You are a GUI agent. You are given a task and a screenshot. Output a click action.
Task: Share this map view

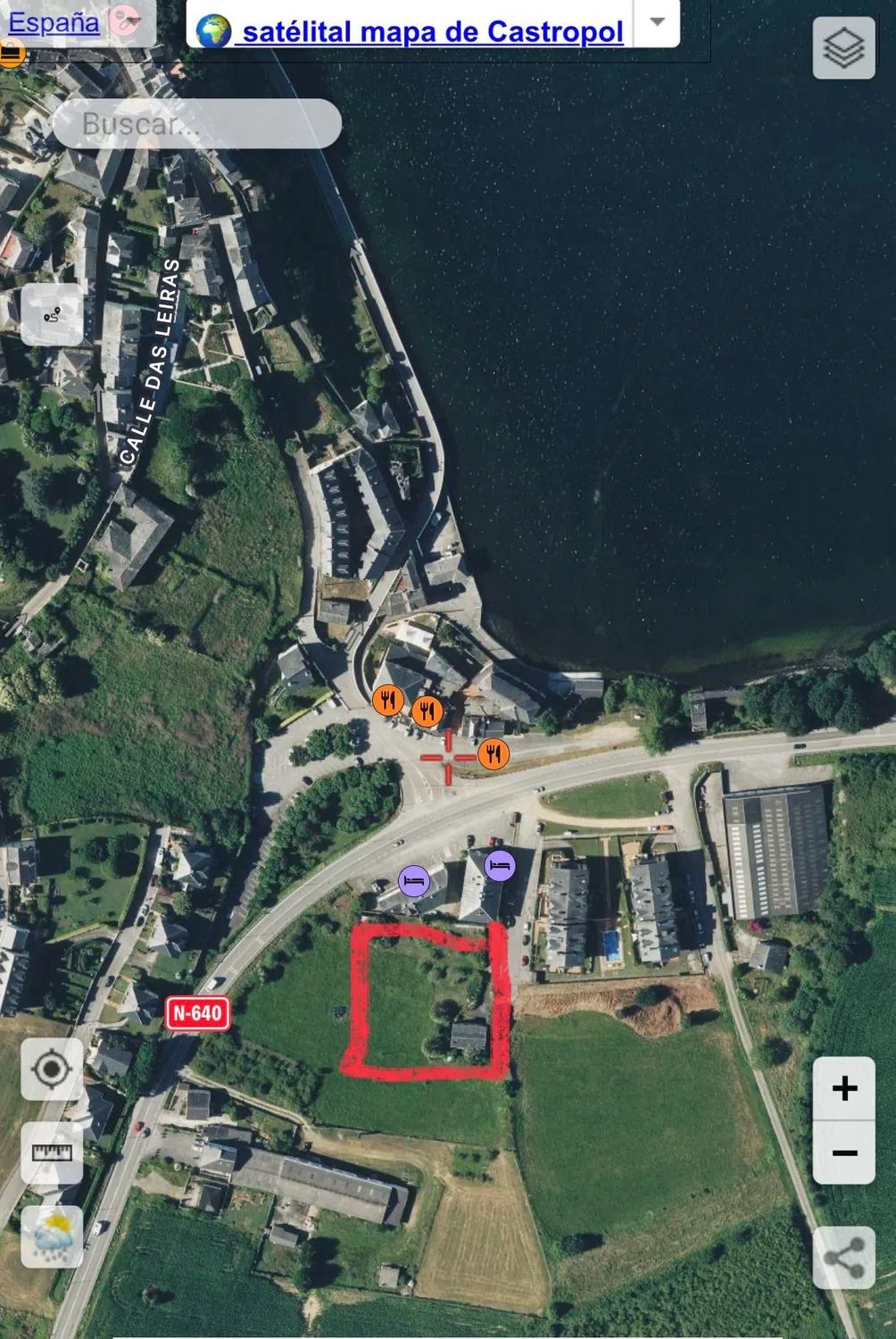pos(843,1257)
